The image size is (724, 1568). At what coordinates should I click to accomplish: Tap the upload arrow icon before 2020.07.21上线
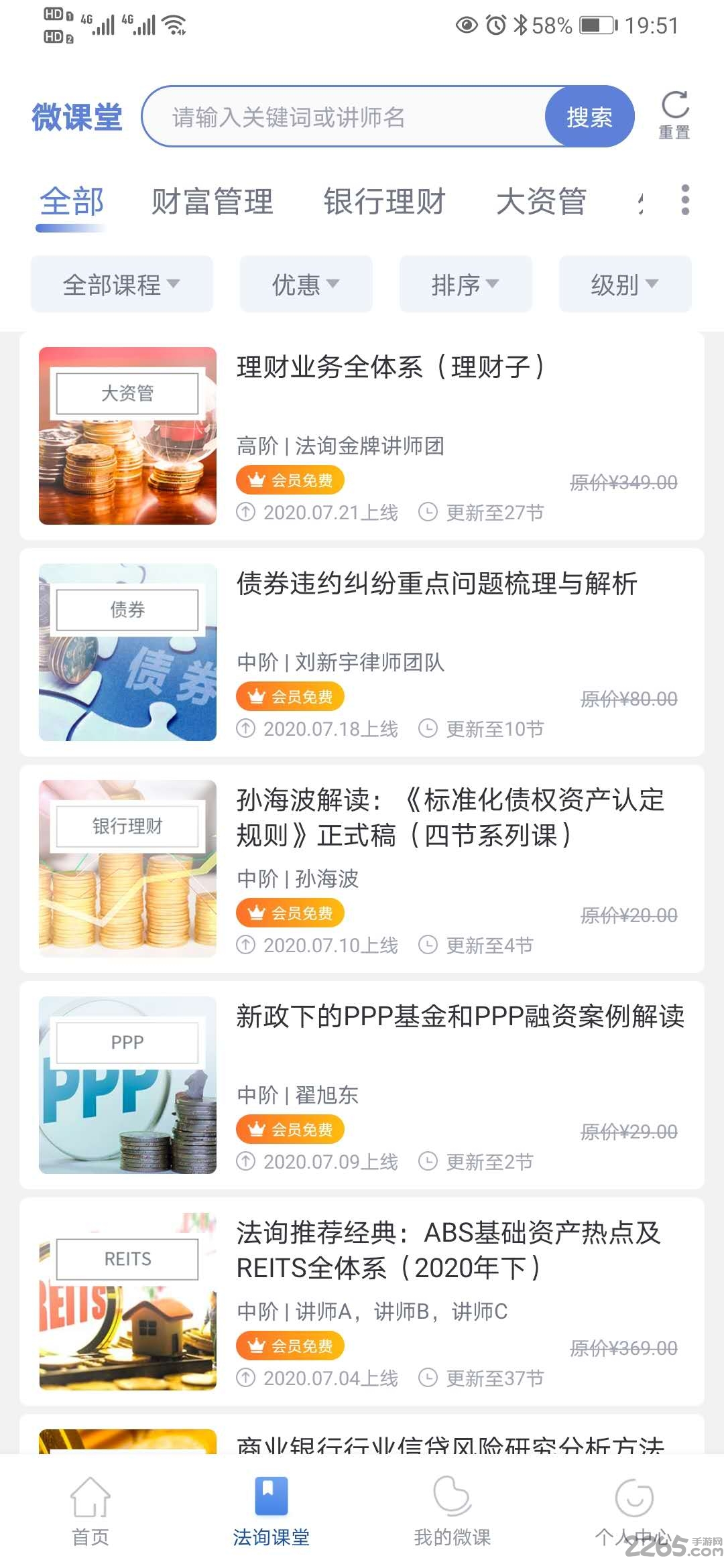(246, 513)
